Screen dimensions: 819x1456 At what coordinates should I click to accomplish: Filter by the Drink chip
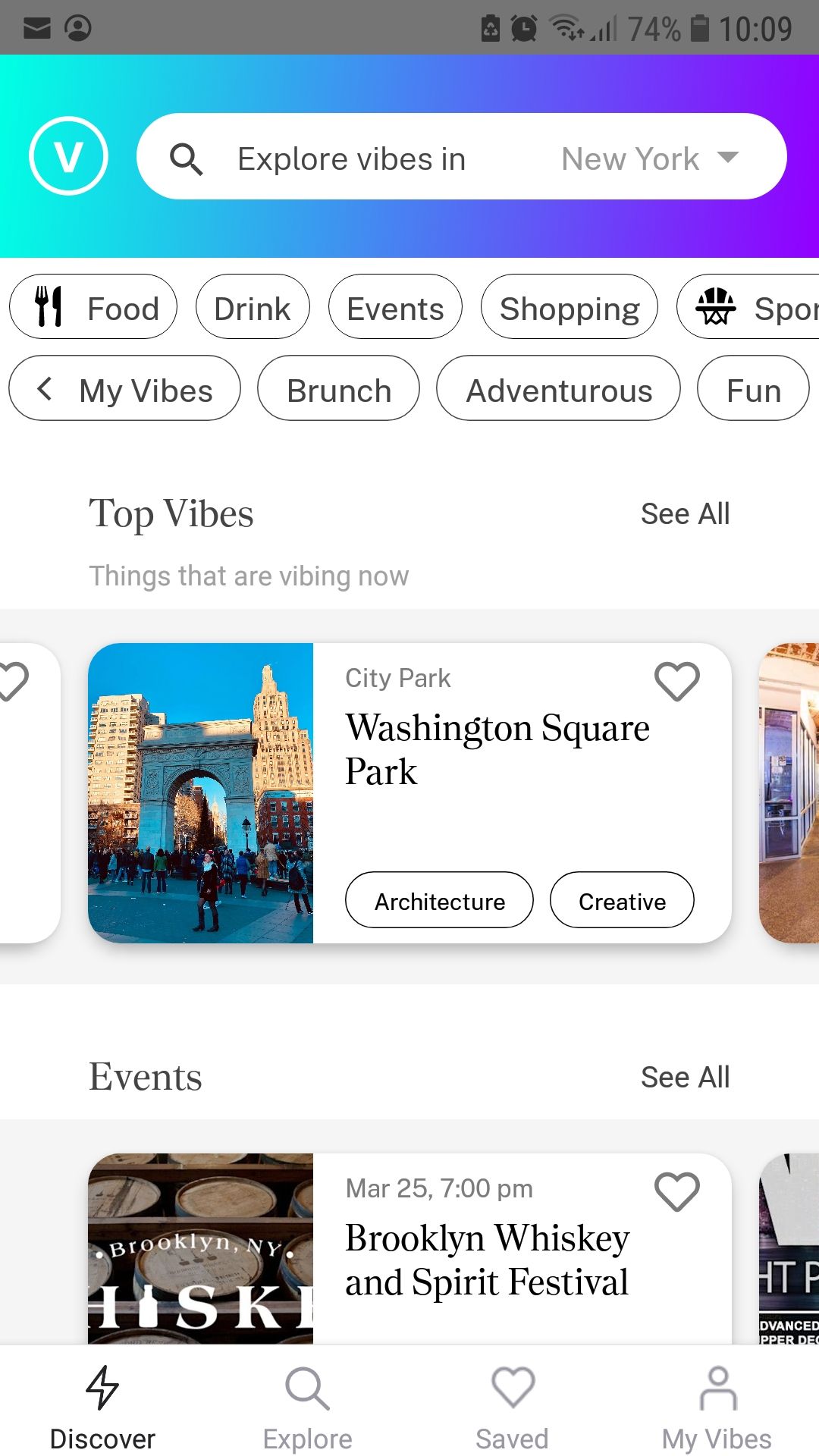[x=253, y=307]
